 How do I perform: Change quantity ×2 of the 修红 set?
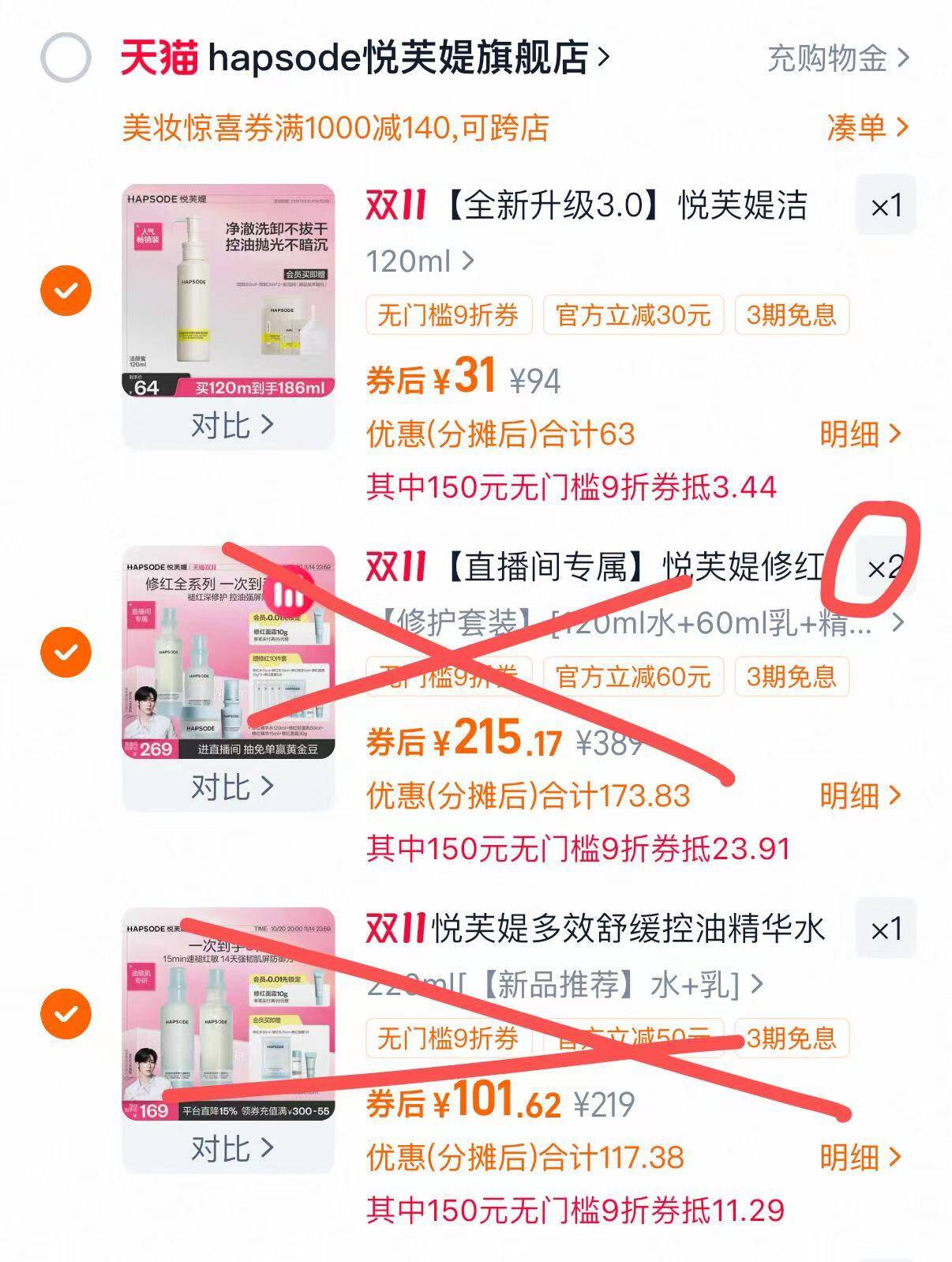pyautogui.click(x=886, y=568)
